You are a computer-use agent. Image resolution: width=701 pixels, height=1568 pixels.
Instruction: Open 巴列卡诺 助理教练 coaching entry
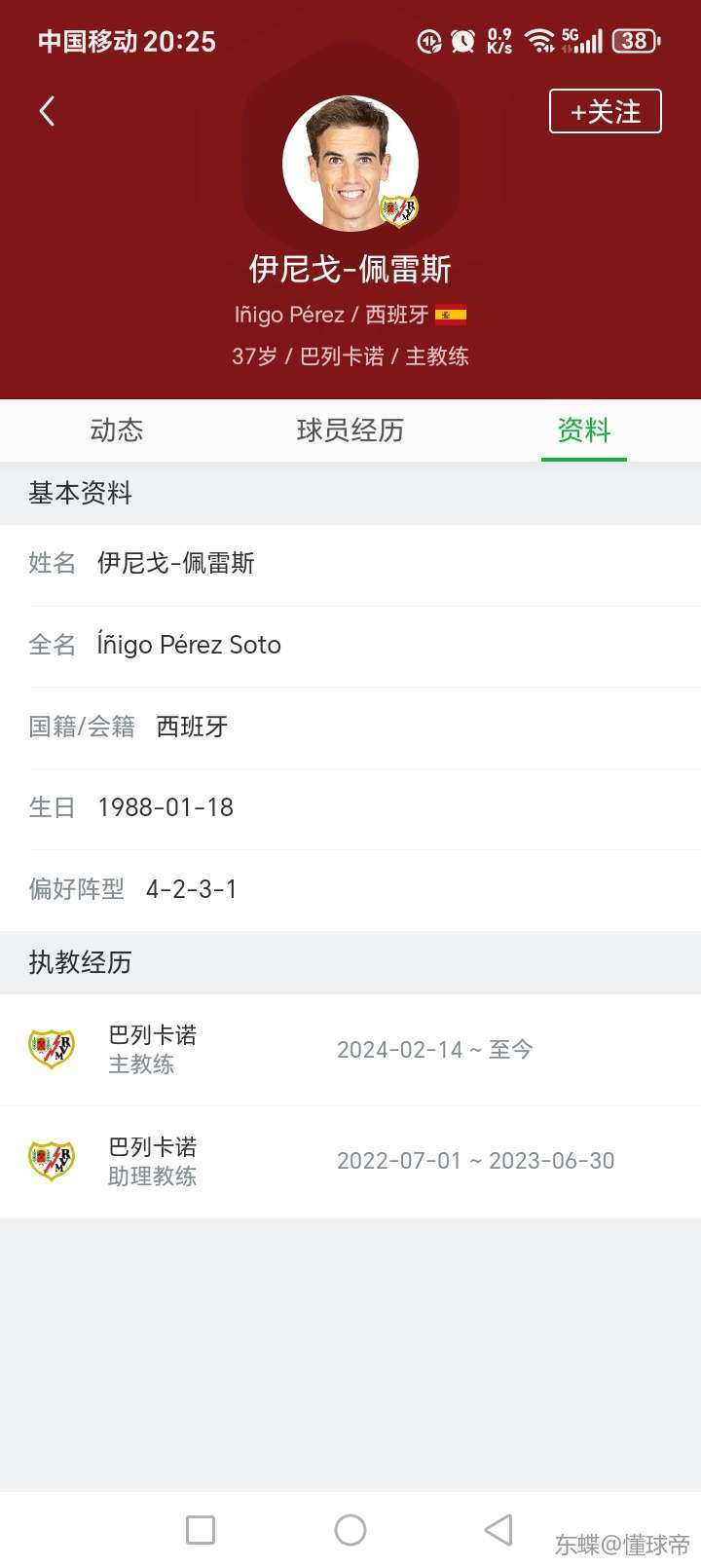(x=350, y=1161)
